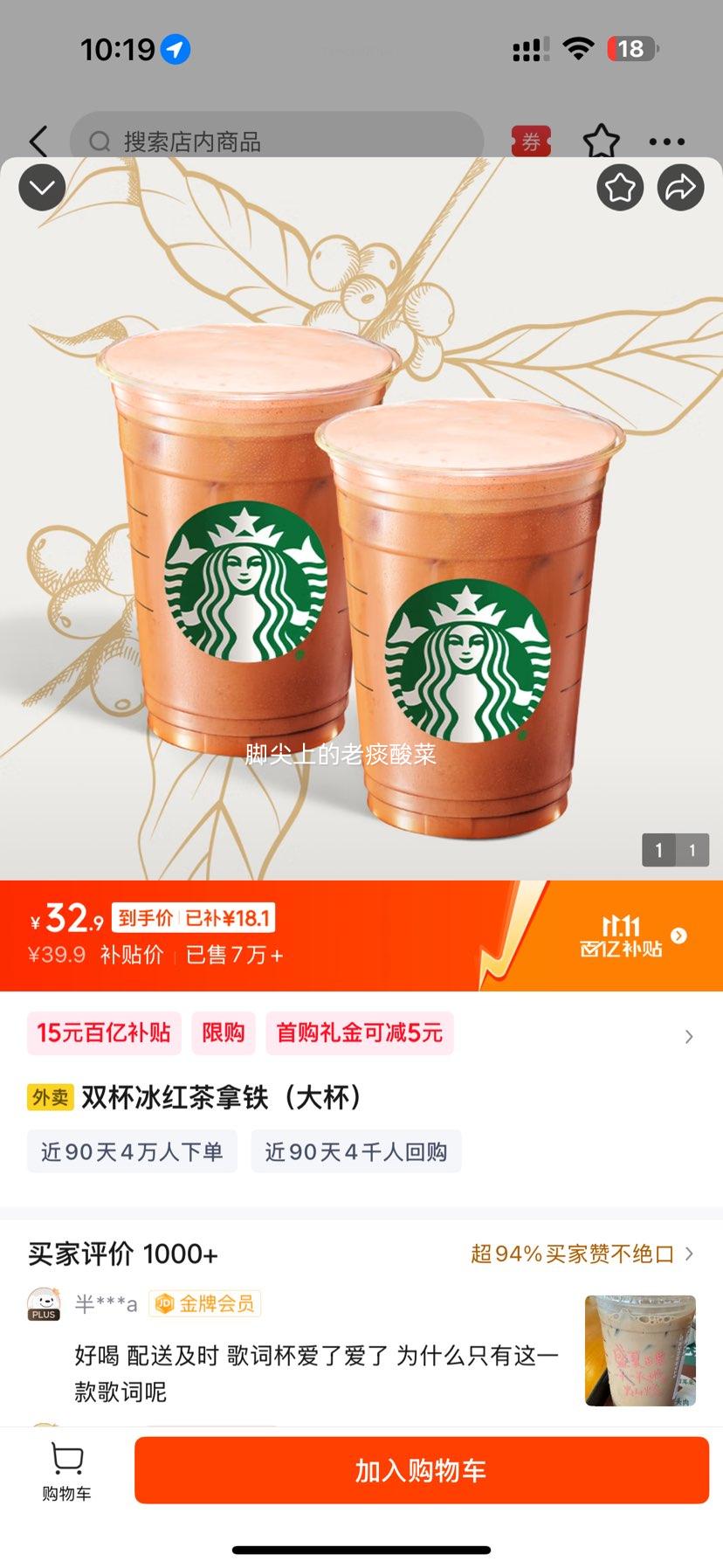Collapse the product sheet with down arrow

click(x=42, y=188)
